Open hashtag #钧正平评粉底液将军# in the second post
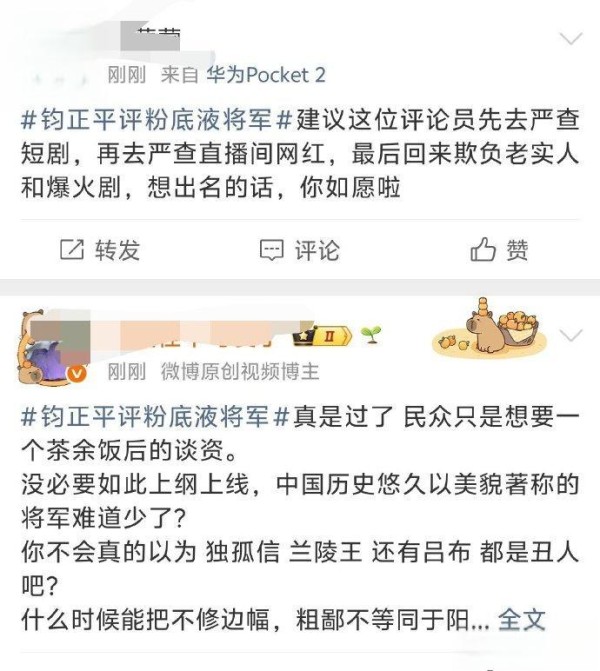Image resolution: width=600 pixels, height=671 pixels. pyautogui.click(x=159, y=416)
